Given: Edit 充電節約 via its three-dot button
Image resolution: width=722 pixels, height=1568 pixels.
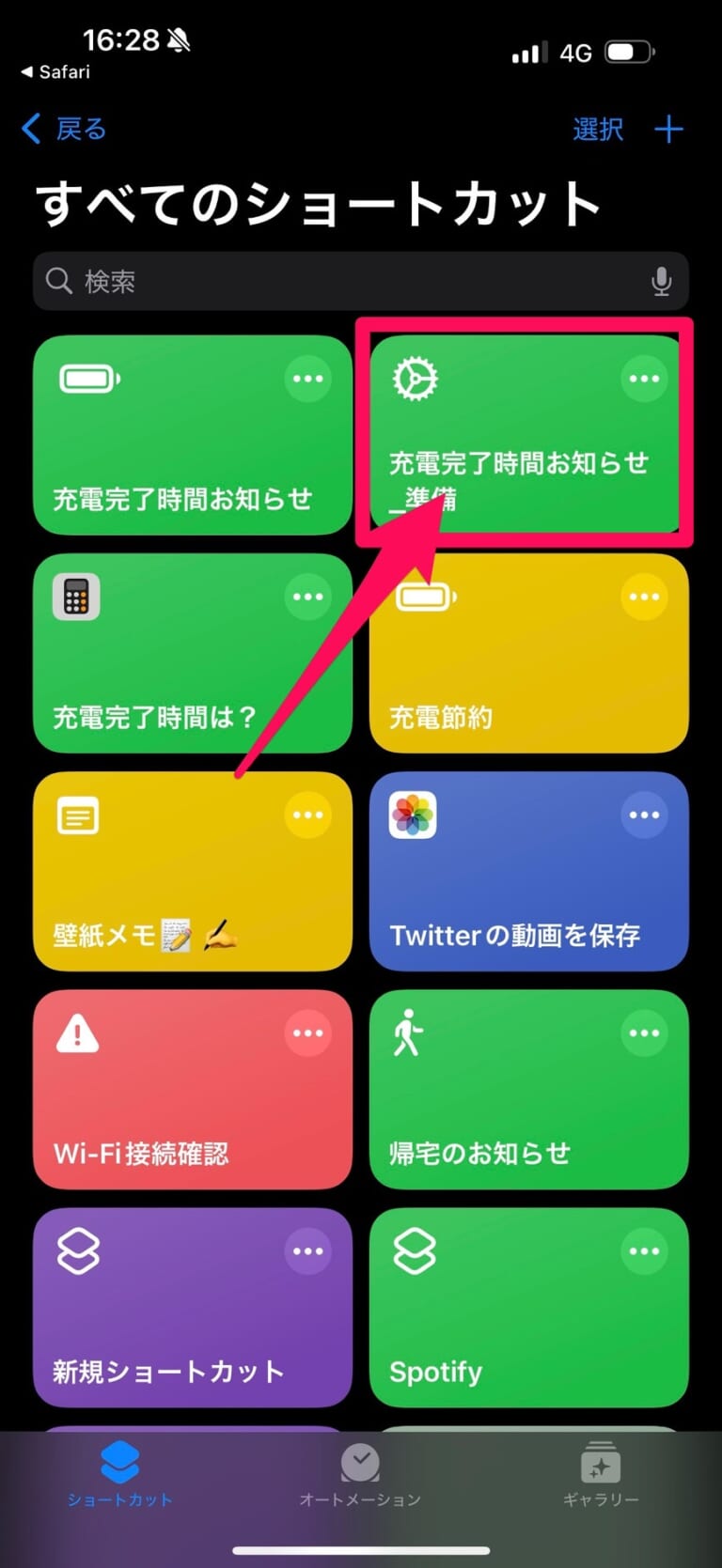Looking at the screenshot, I should (644, 597).
